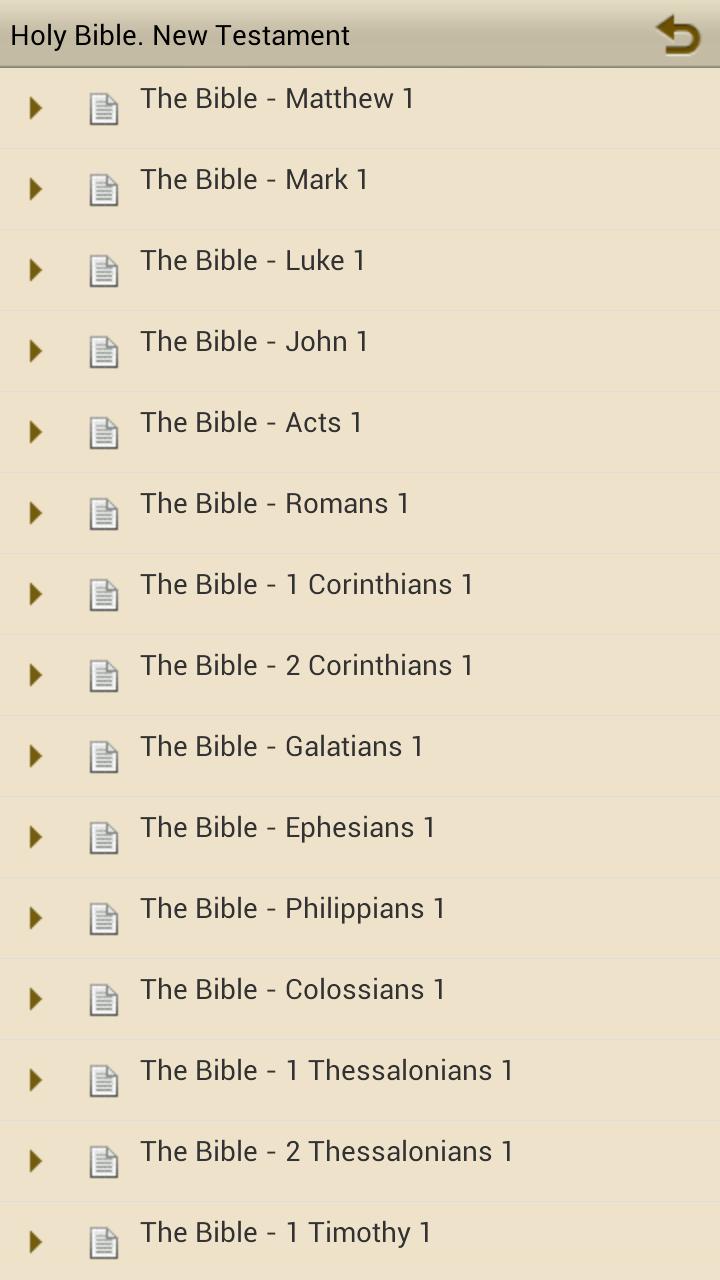Expand the triangle next to 1 Corinthians 1
720x1280 pixels.
(x=34, y=593)
